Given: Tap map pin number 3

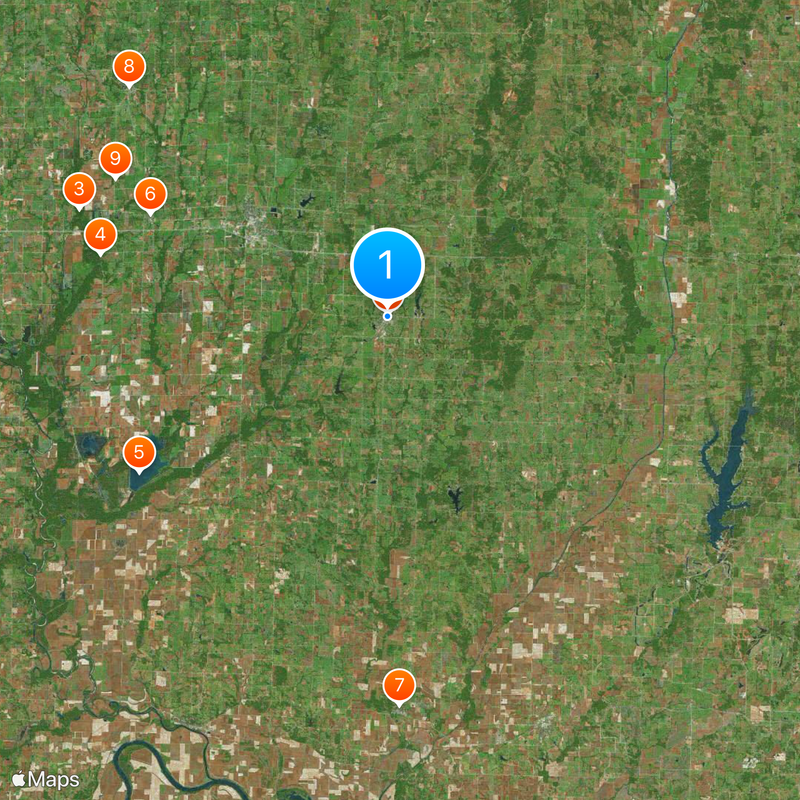Looking at the screenshot, I should pyautogui.click(x=79, y=188).
